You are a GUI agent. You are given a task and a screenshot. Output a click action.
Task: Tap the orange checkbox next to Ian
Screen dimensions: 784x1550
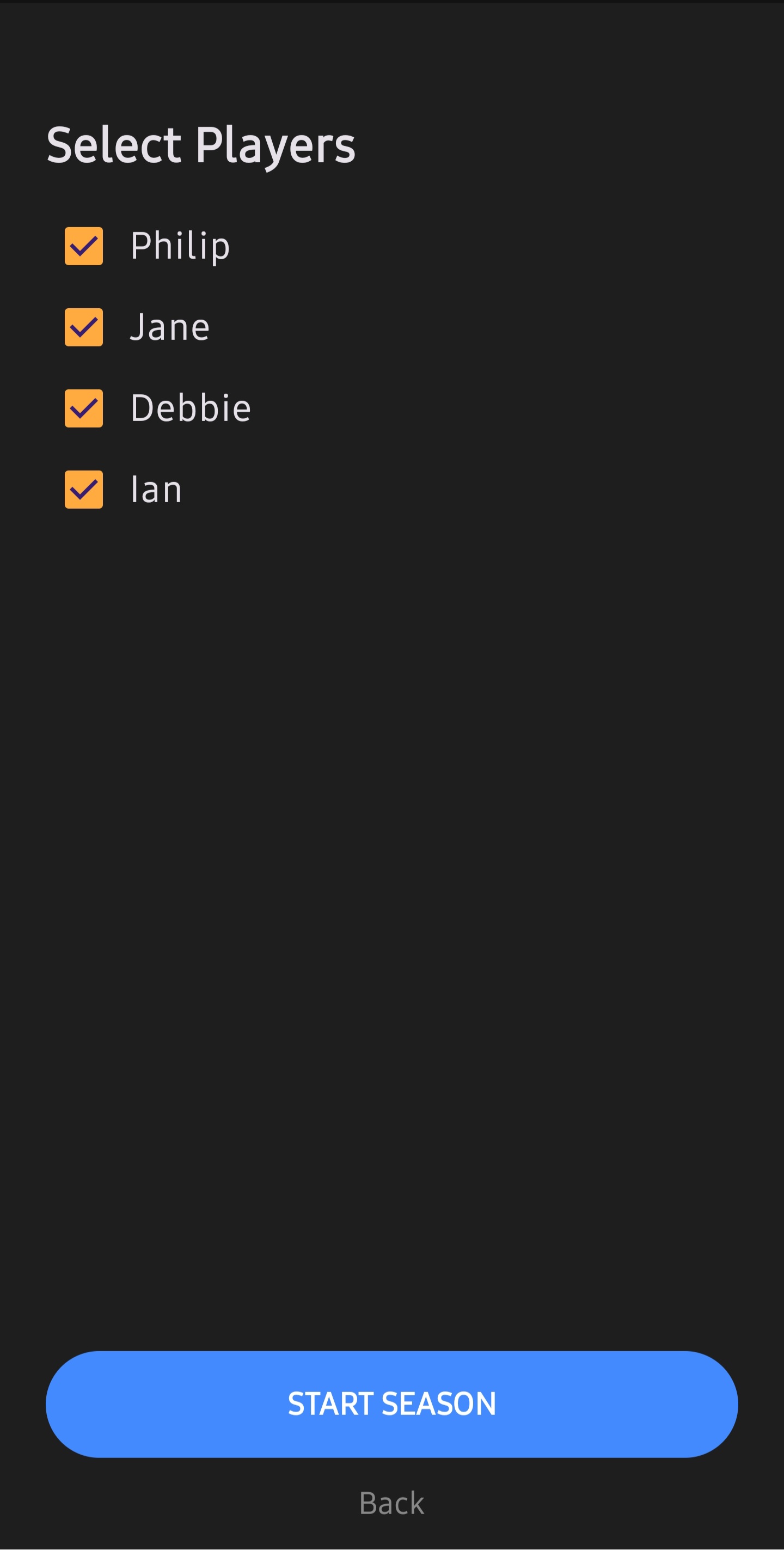(83, 490)
